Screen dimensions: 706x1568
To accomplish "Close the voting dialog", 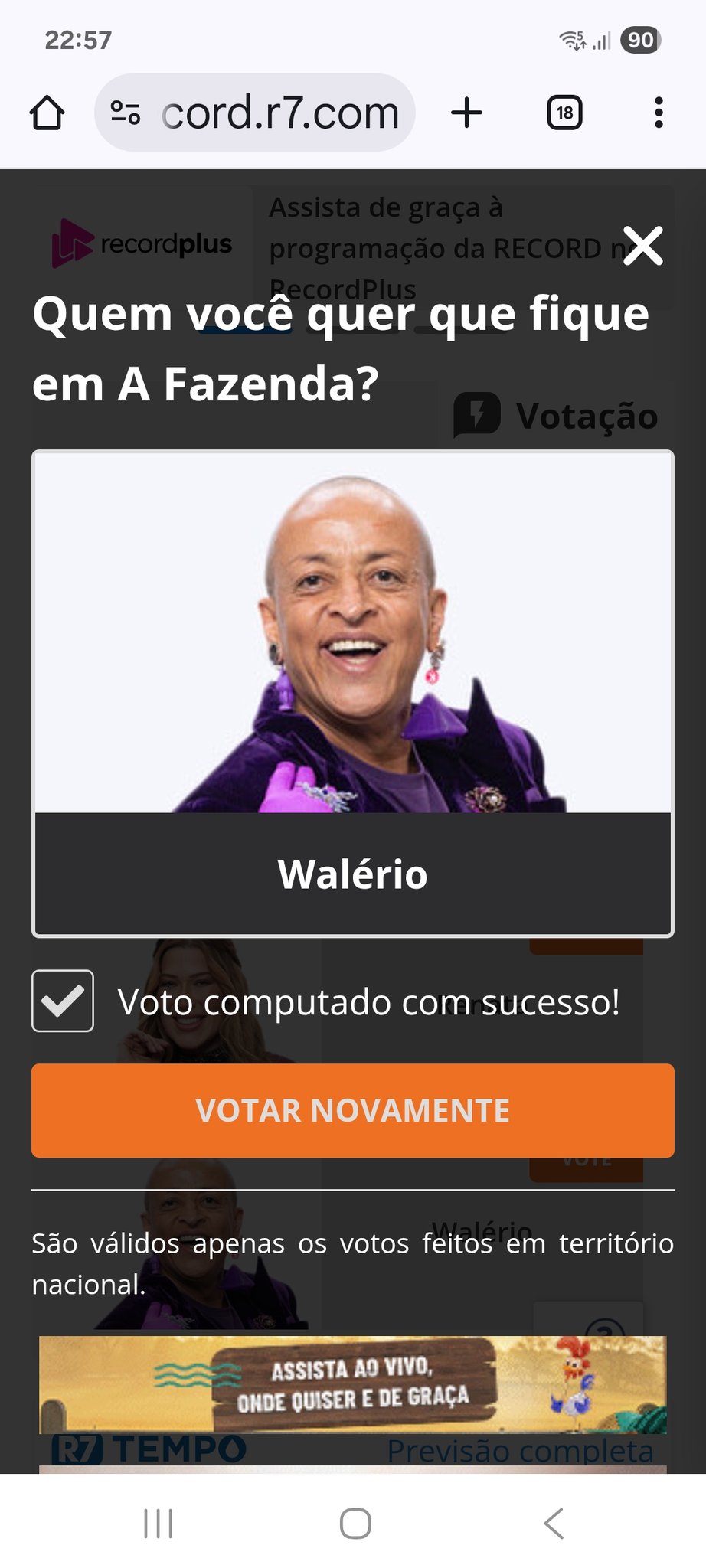I will [x=642, y=246].
